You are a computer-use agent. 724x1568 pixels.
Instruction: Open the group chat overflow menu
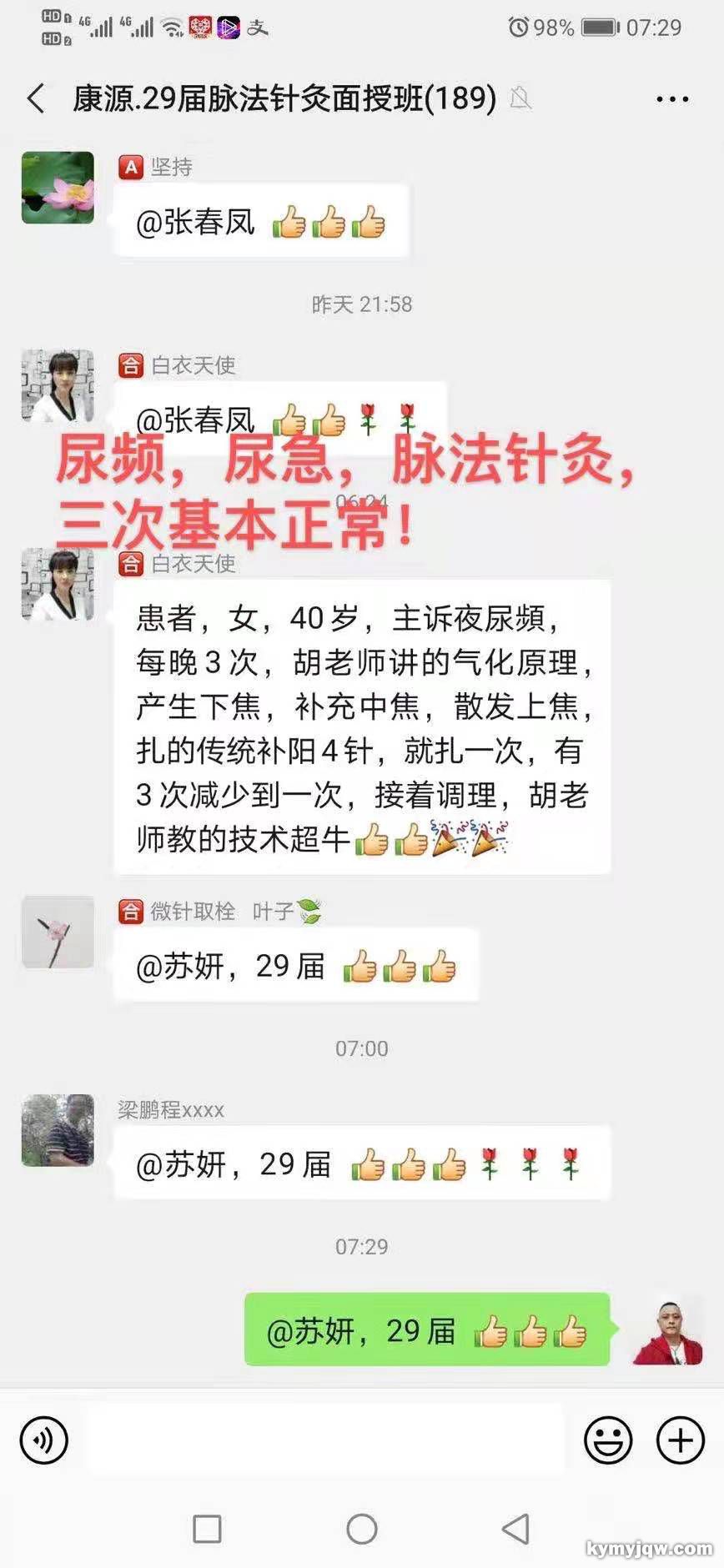672,99
